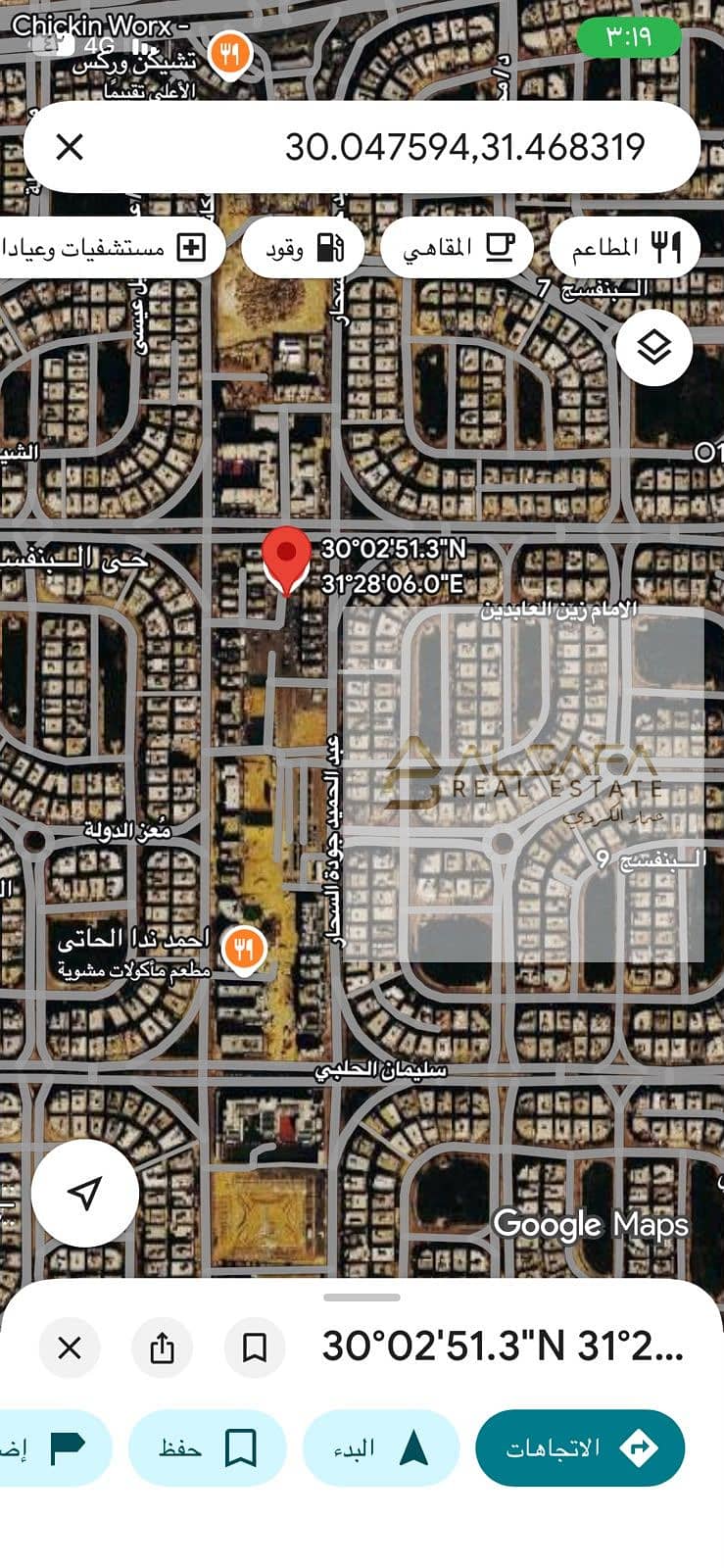This screenshot has height=1568, width=724.
Task: Open the map layers button
Action: point(654,347)
